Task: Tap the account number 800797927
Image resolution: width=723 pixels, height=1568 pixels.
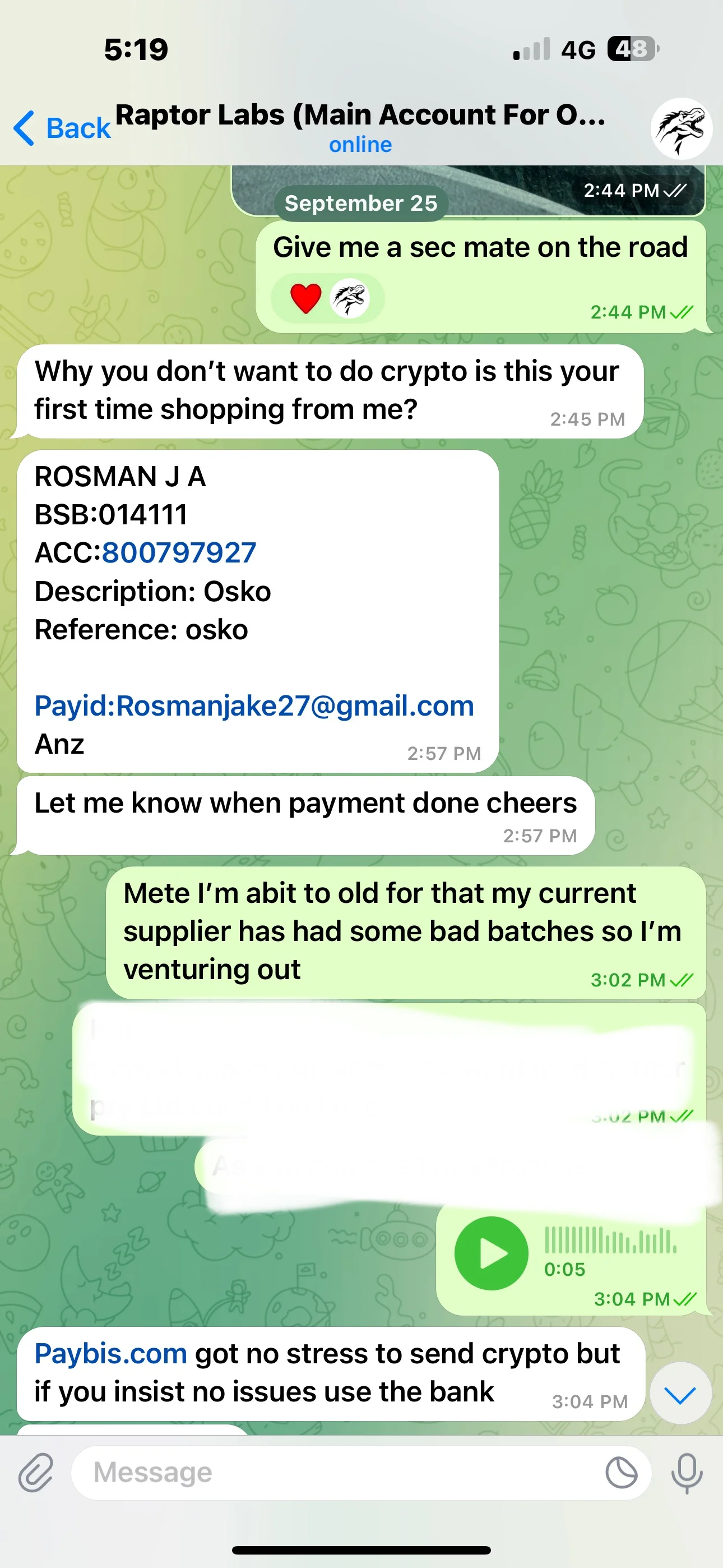Action: 179,553
